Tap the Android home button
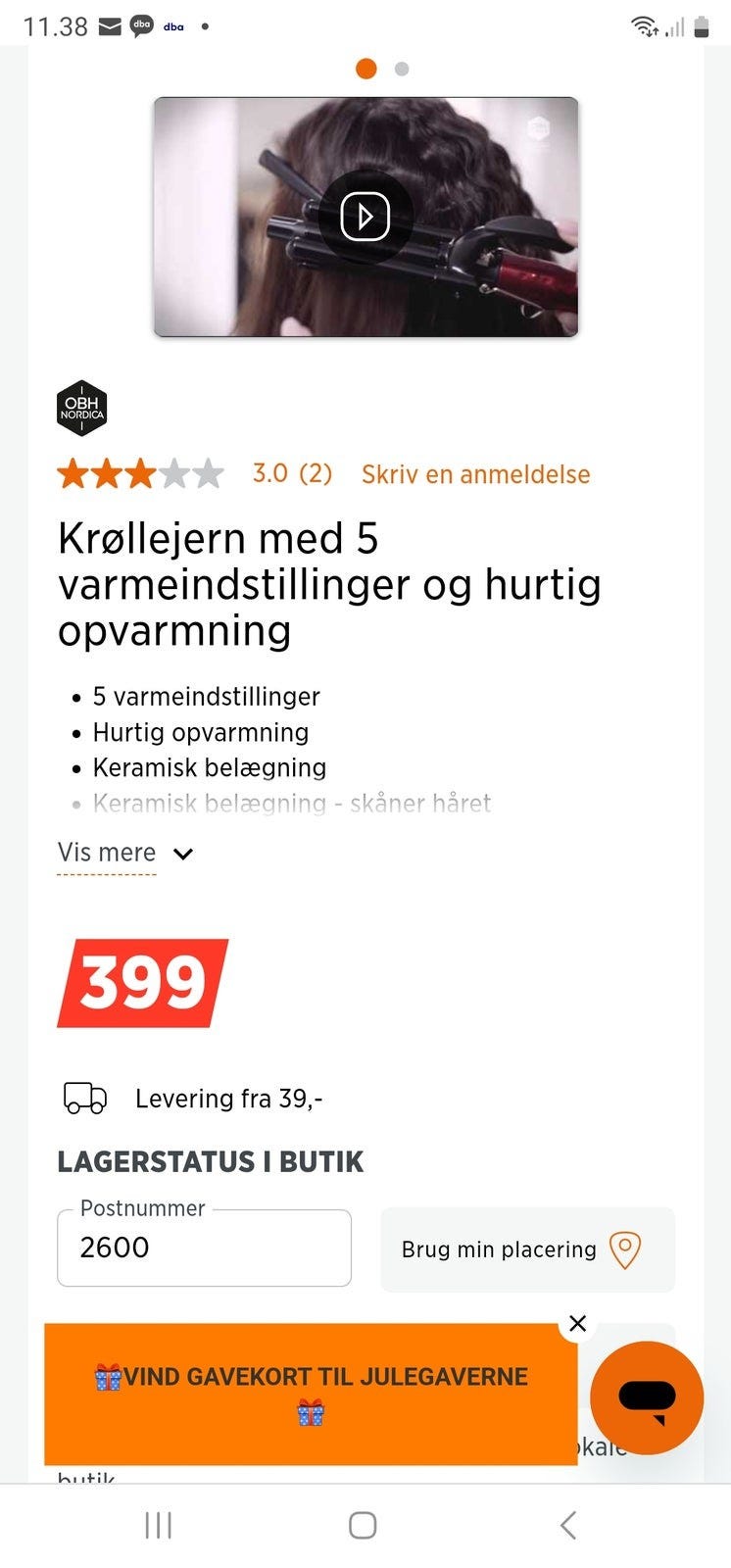This screenshot has width=731, height=1568. point(363,1525)
